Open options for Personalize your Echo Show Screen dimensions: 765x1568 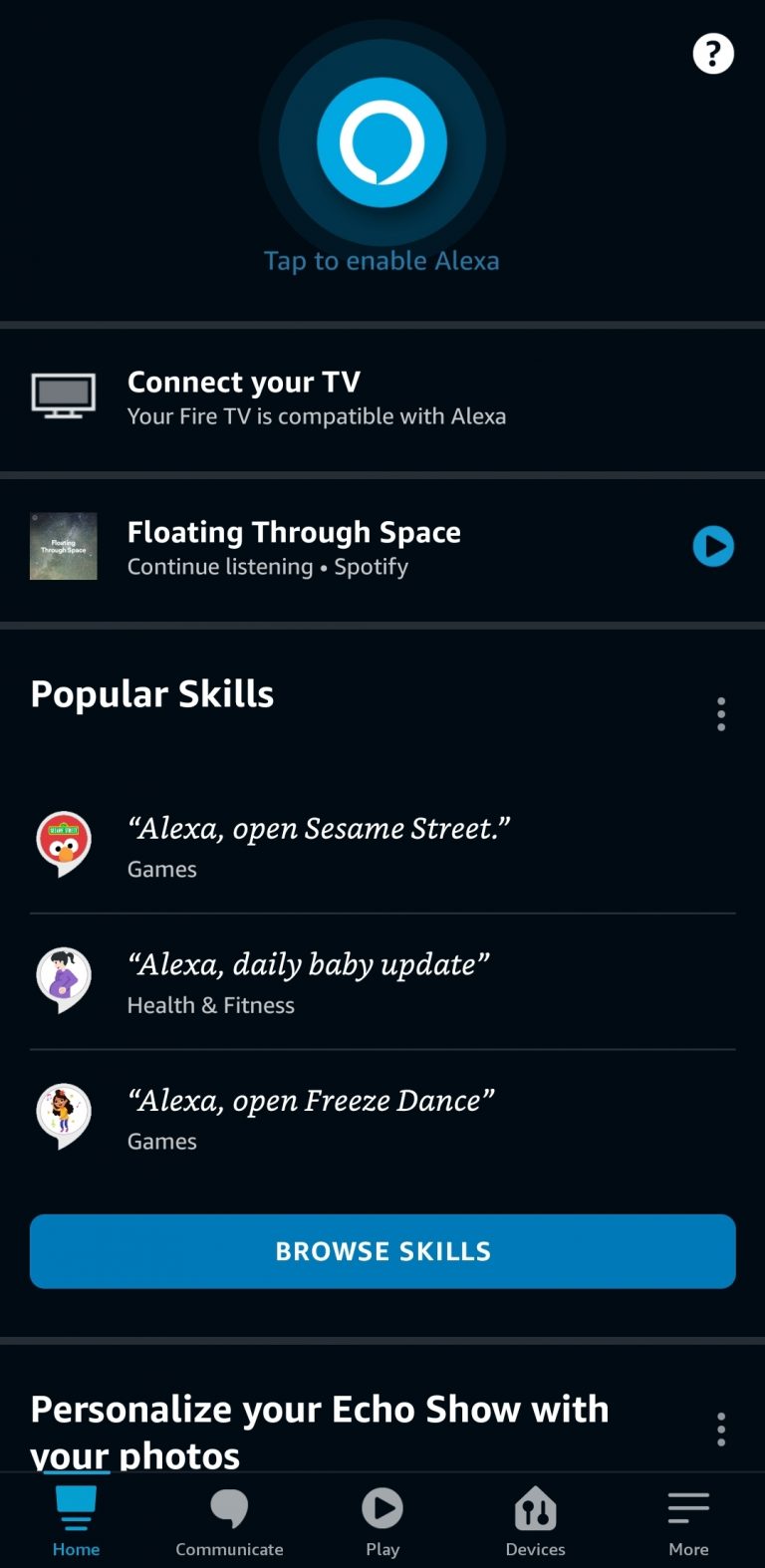coord(721,1430)
